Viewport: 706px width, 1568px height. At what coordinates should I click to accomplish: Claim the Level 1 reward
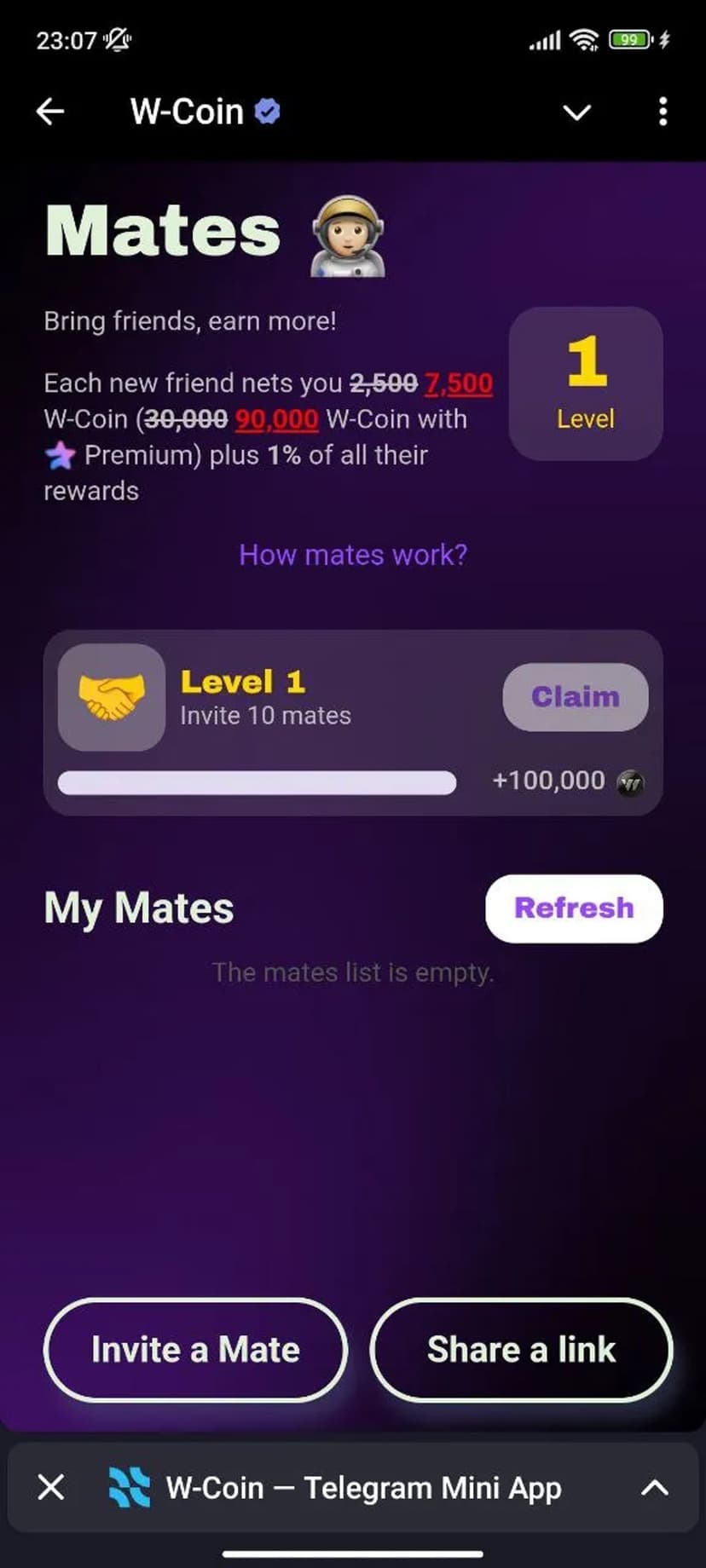[x=576, y=696]
